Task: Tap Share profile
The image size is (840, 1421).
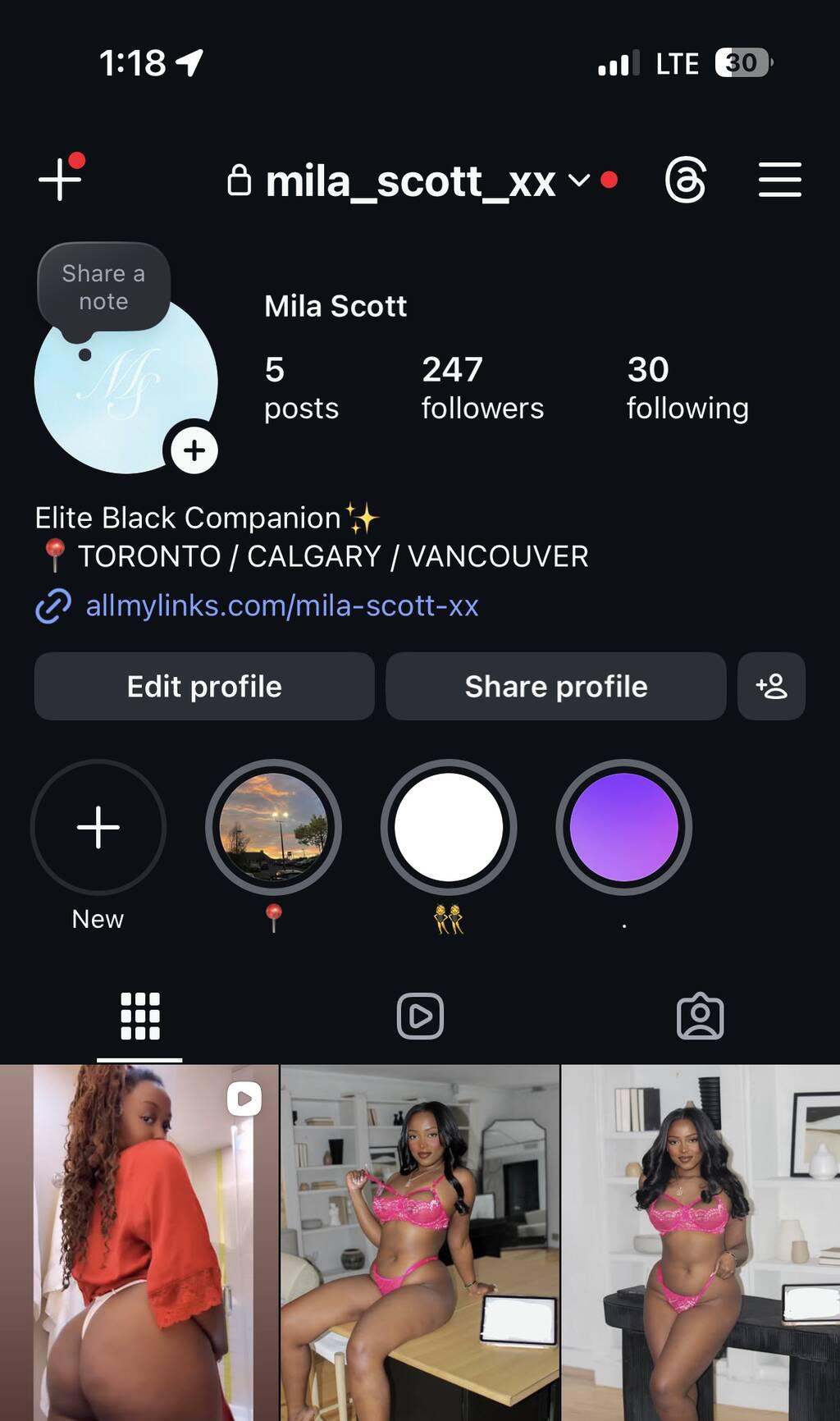Action: [x=555, y=686]
